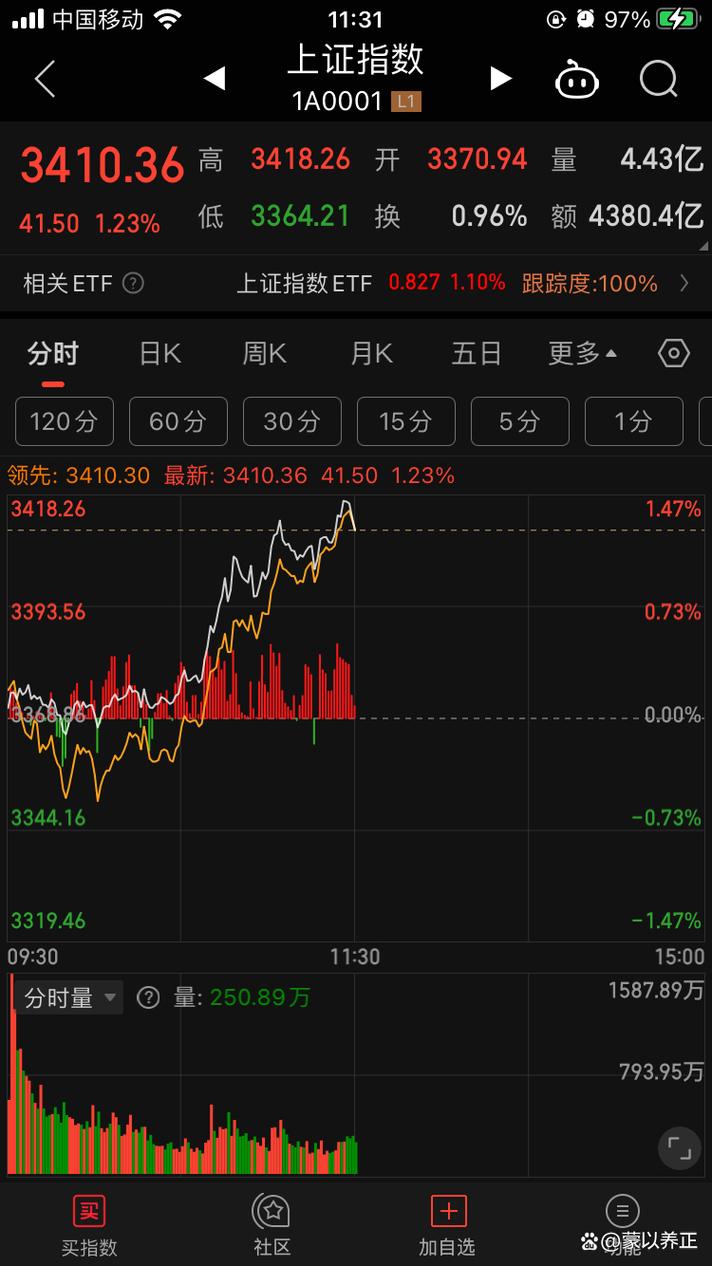Open the 社区 community tab
The height and width of the screenshot is (1266, 712).
(271, 1225)
